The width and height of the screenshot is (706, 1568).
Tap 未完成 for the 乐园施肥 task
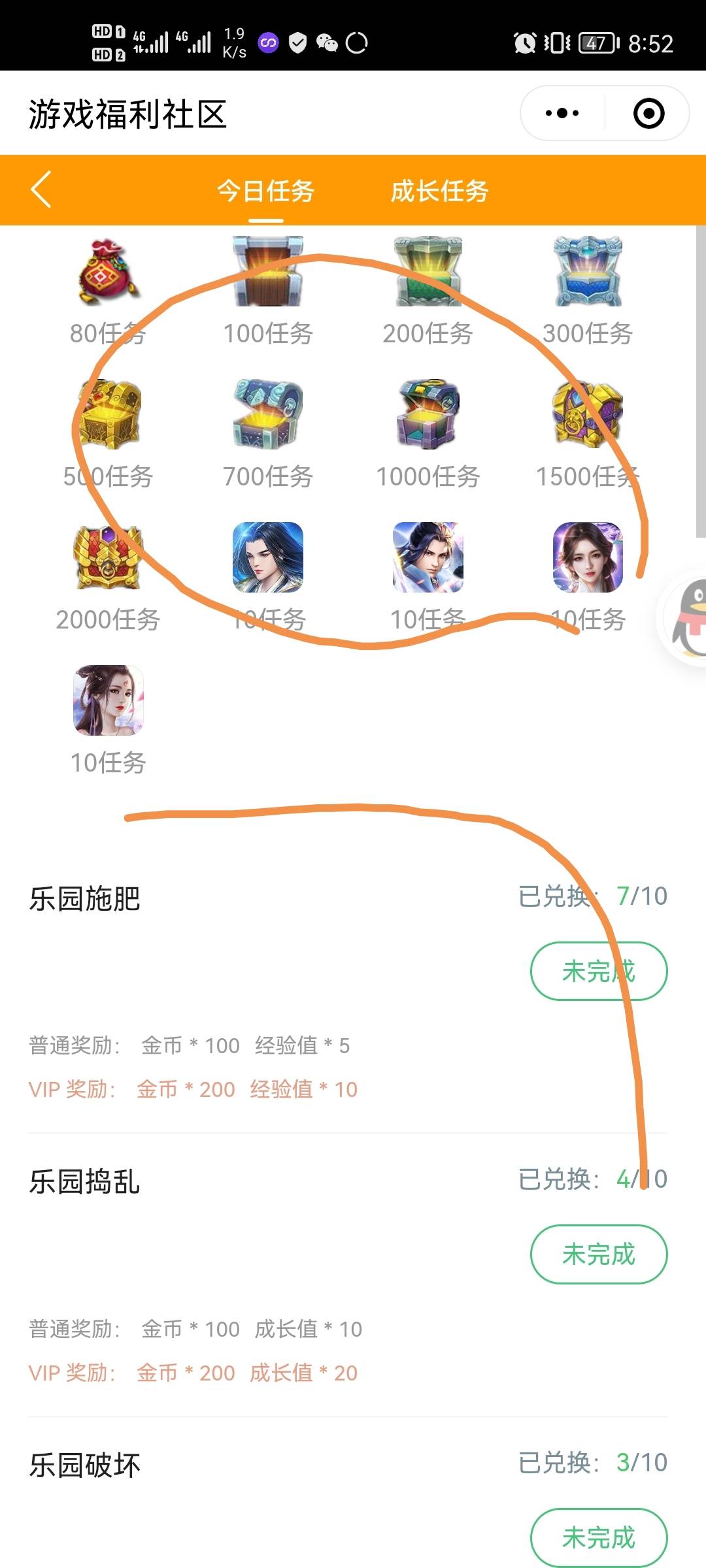click(598, 971)
